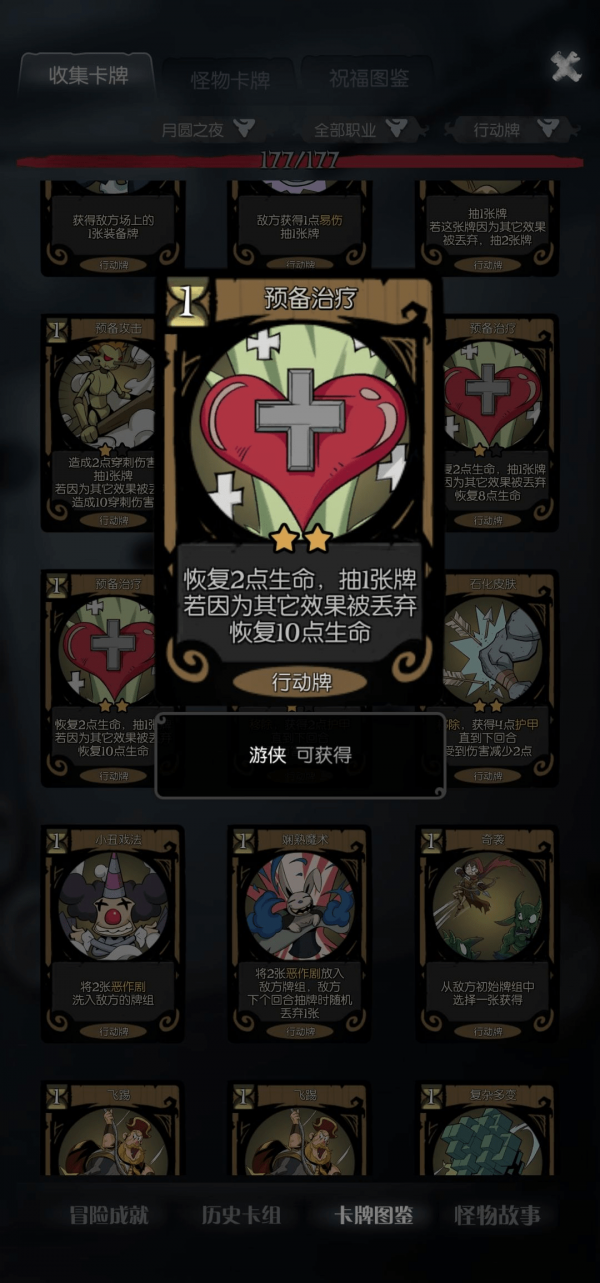Go to 历史卡组 section
This screenshot has height=1283, width=600.
point(241,1215)
